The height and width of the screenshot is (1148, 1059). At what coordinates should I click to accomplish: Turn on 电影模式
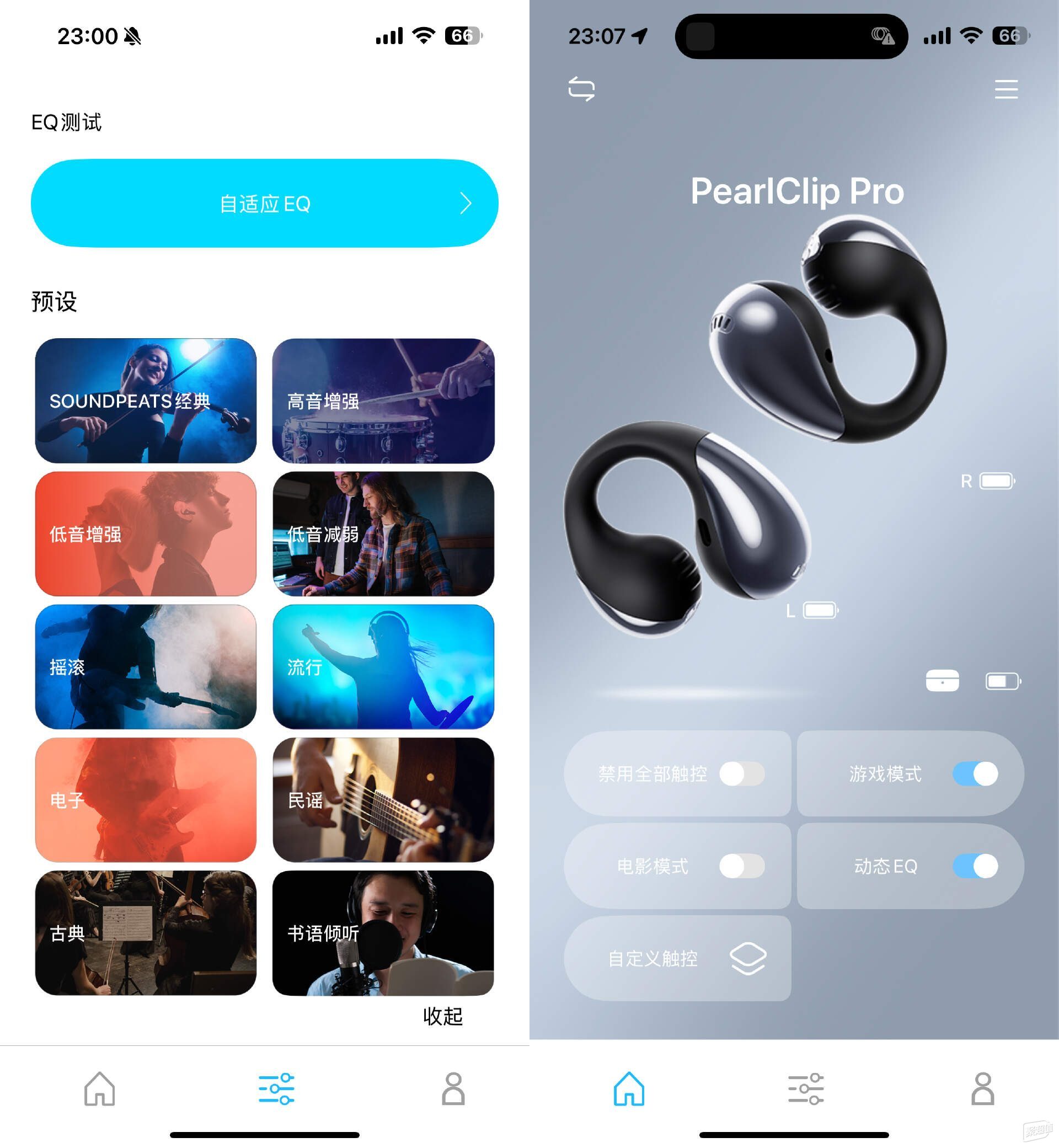(x=741, y=866)
